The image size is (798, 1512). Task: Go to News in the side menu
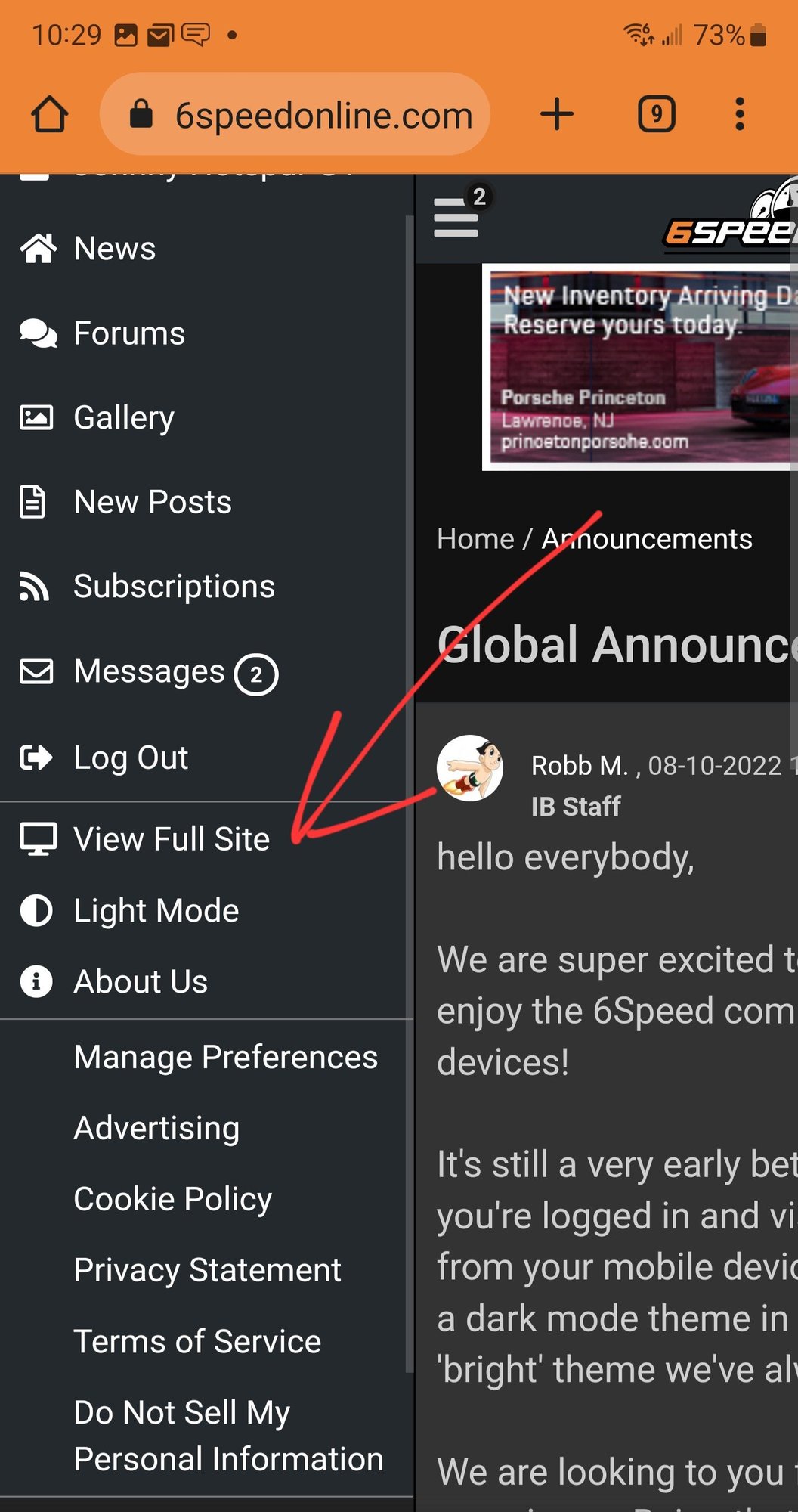point(114,249)
